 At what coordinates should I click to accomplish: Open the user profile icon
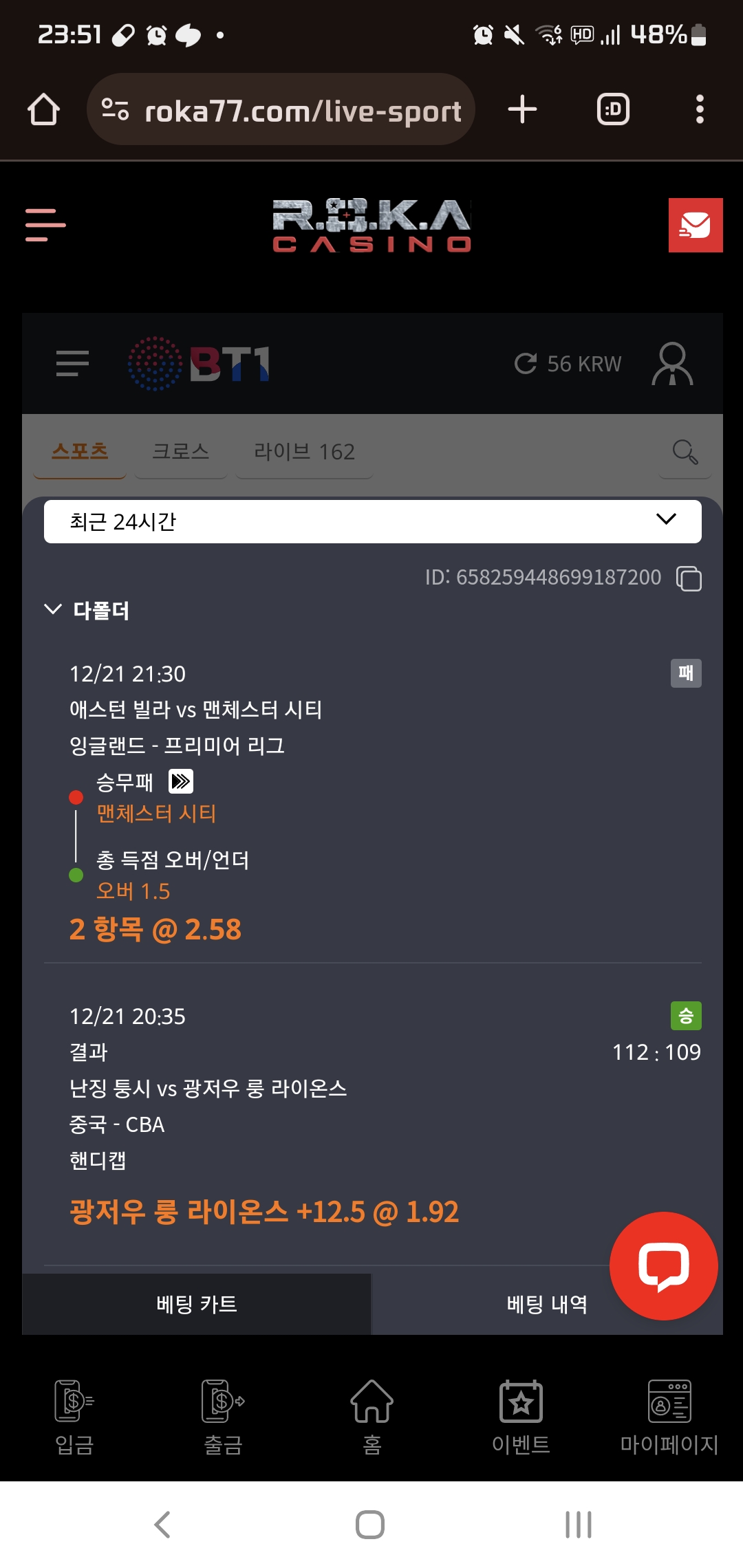pos(672,363)
